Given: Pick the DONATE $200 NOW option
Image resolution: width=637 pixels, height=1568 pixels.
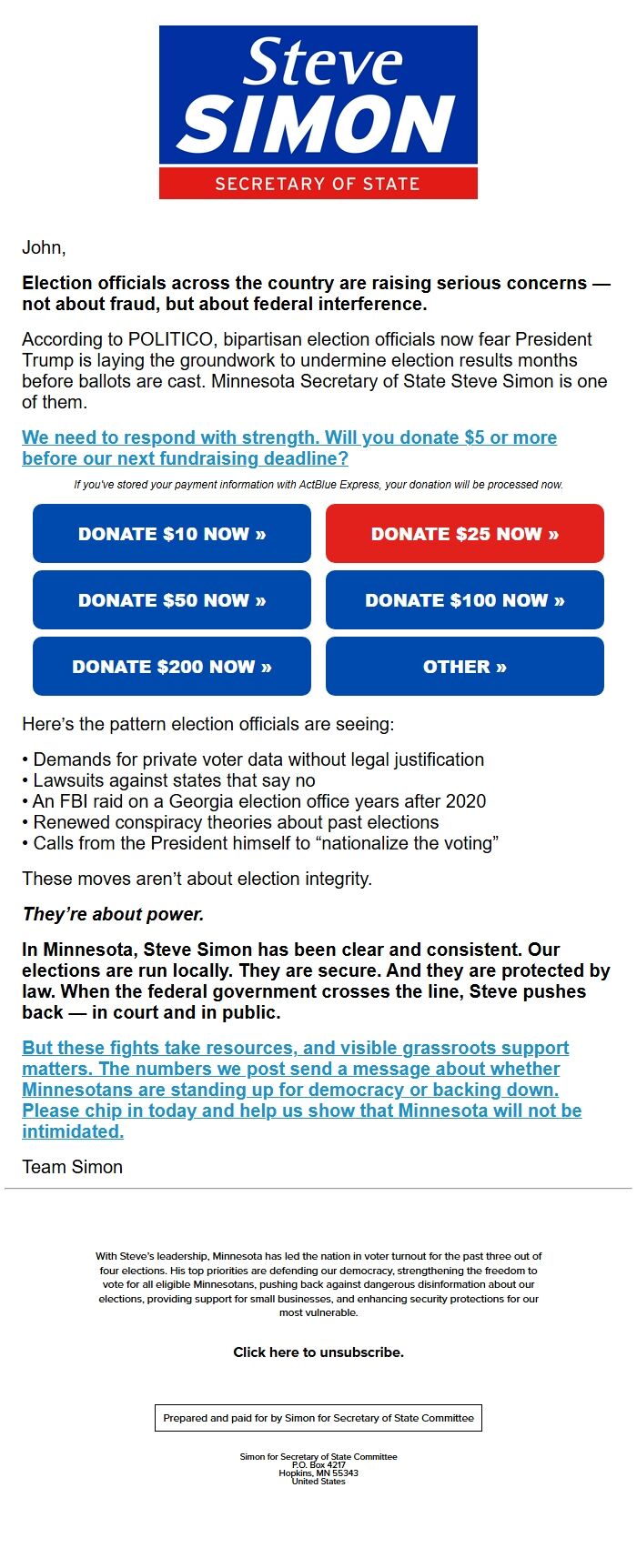Looking at the screenshot, I should click(x=172, y=667).
